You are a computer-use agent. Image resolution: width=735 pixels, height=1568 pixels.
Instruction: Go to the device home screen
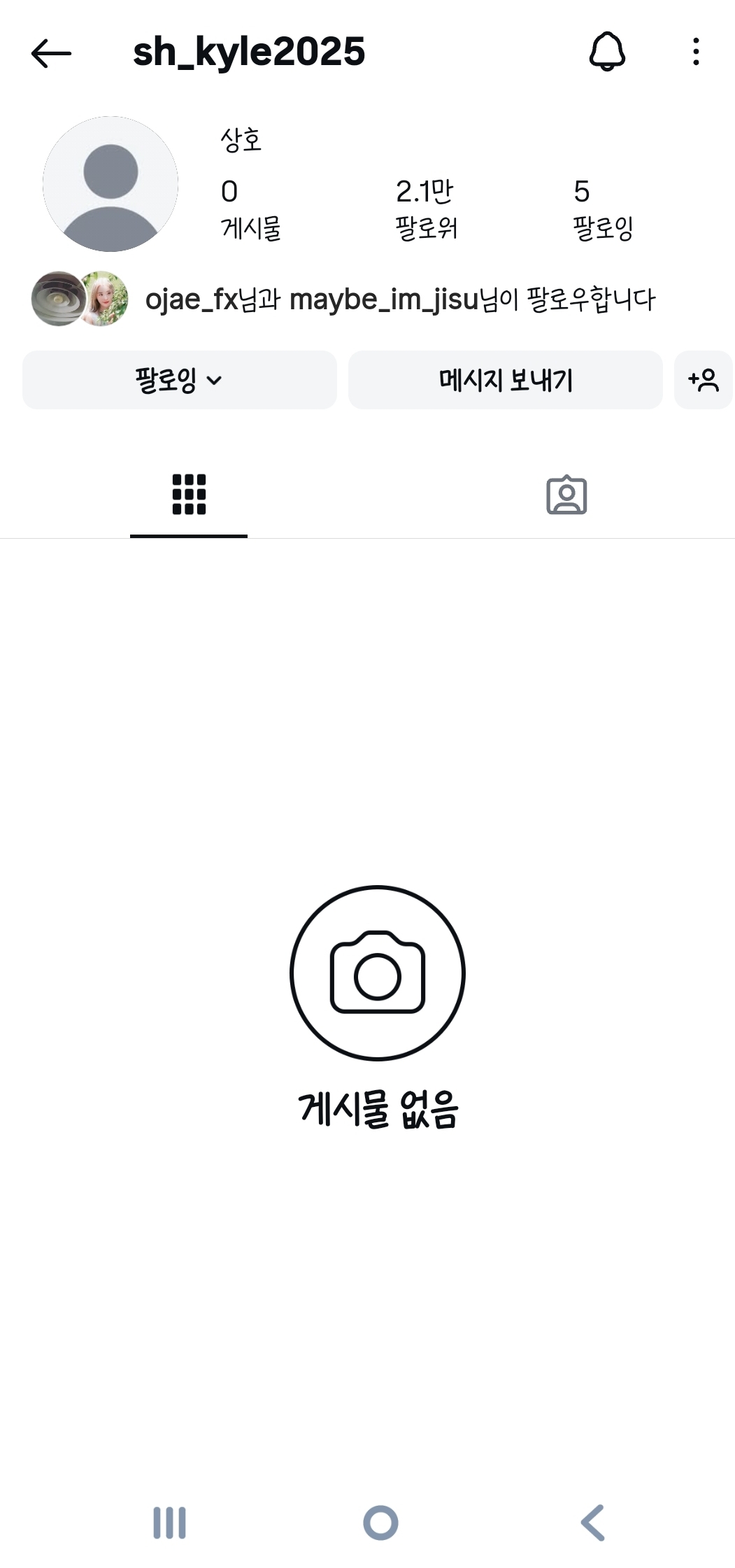point(380,1523)
